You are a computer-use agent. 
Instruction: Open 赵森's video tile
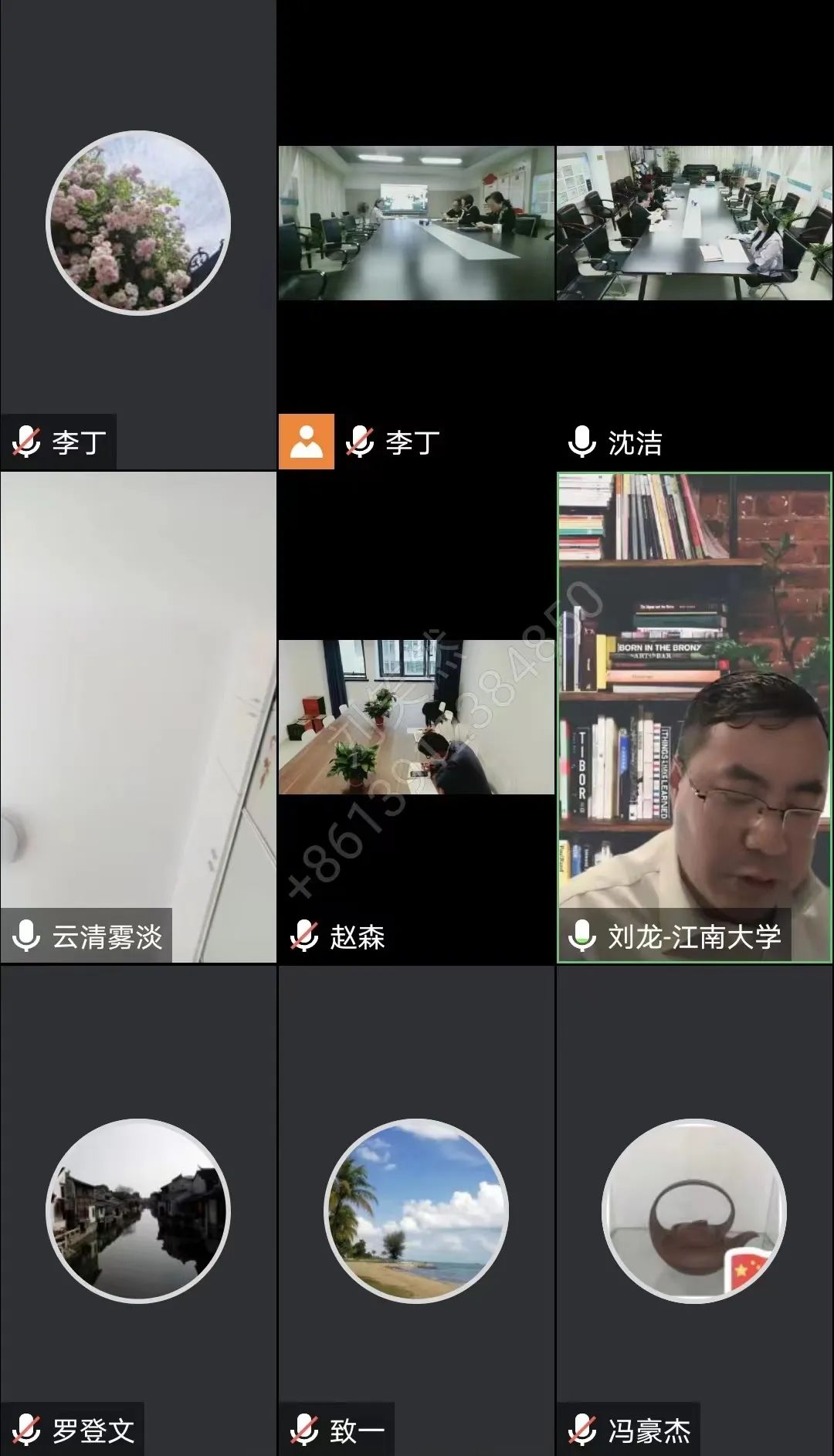pyautogui.click(x=416, y=718)
